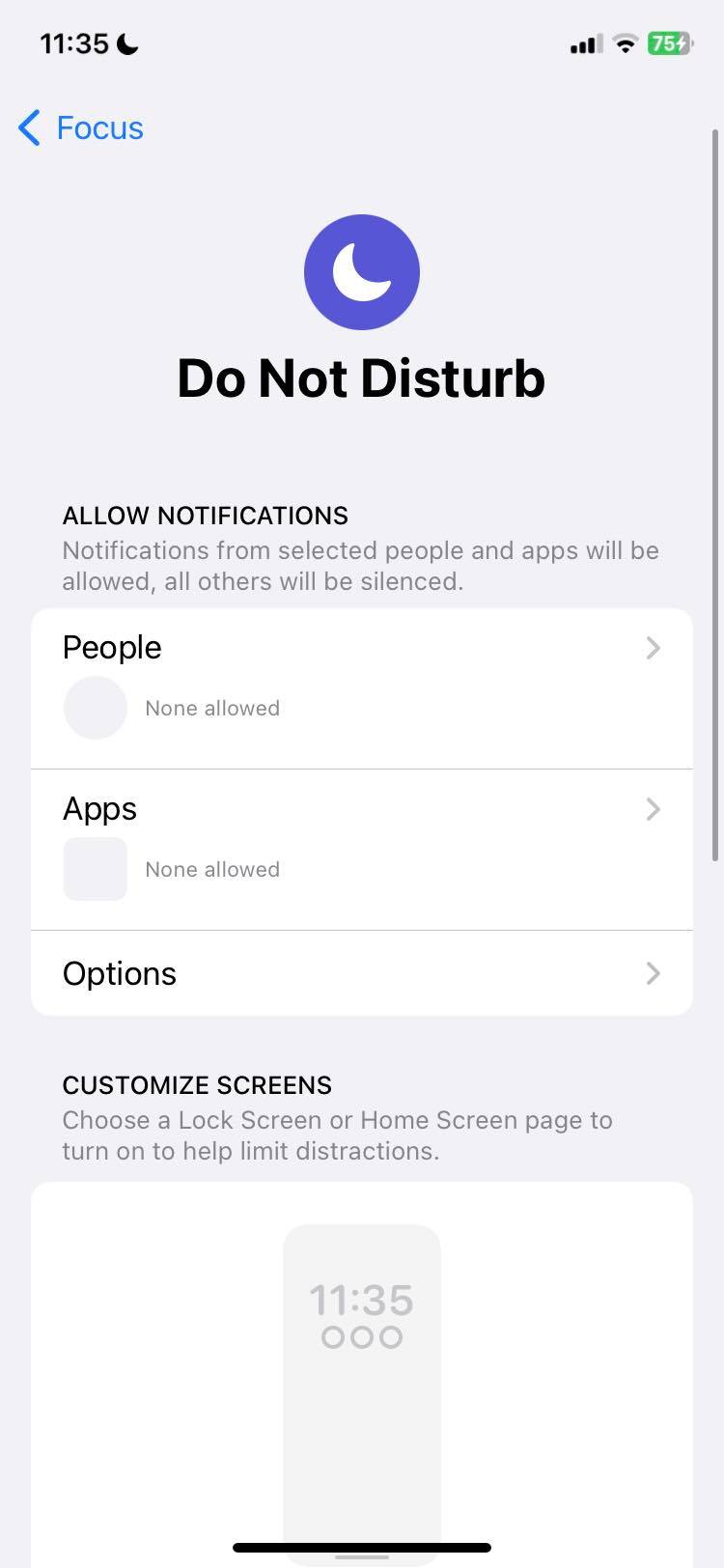Tap the purple Do Not Disturb moon icon
The width and height of the screenshot is (724, 1568).
tap(362, 271)
